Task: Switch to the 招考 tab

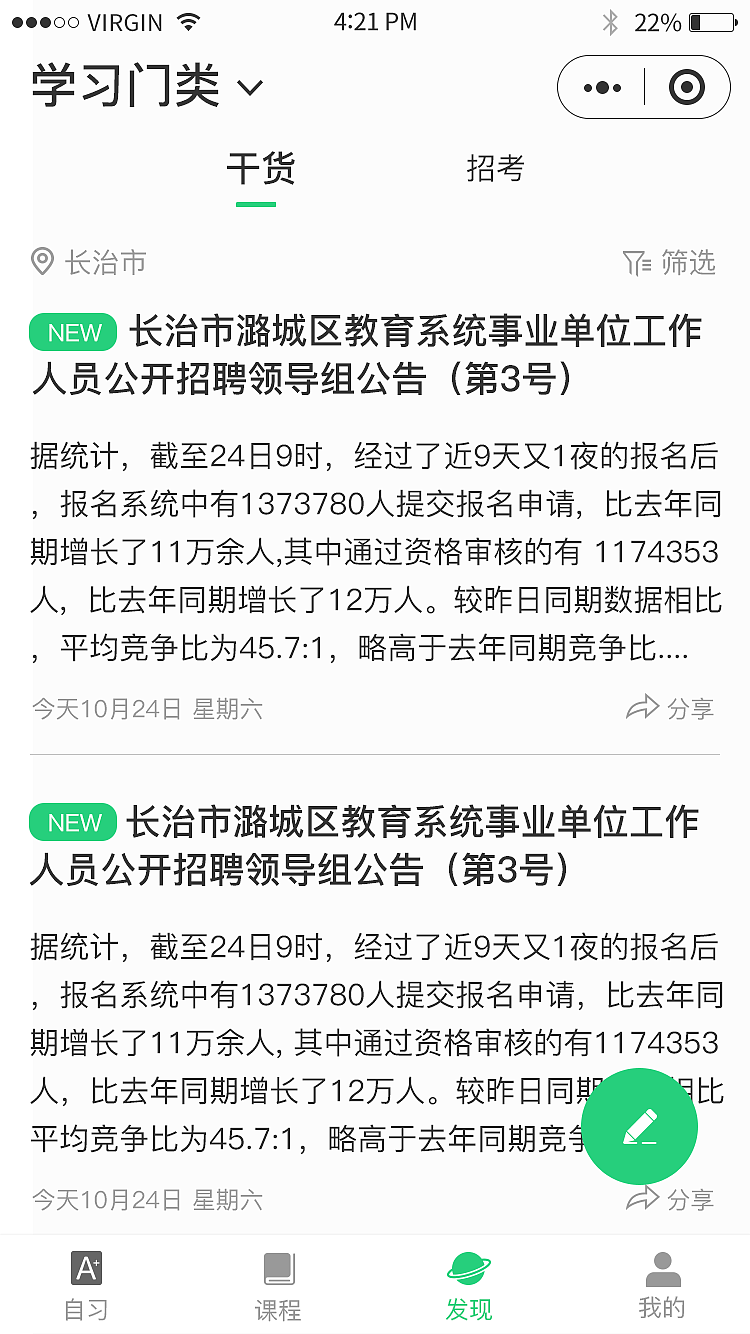Action: [x=494, y=170]
